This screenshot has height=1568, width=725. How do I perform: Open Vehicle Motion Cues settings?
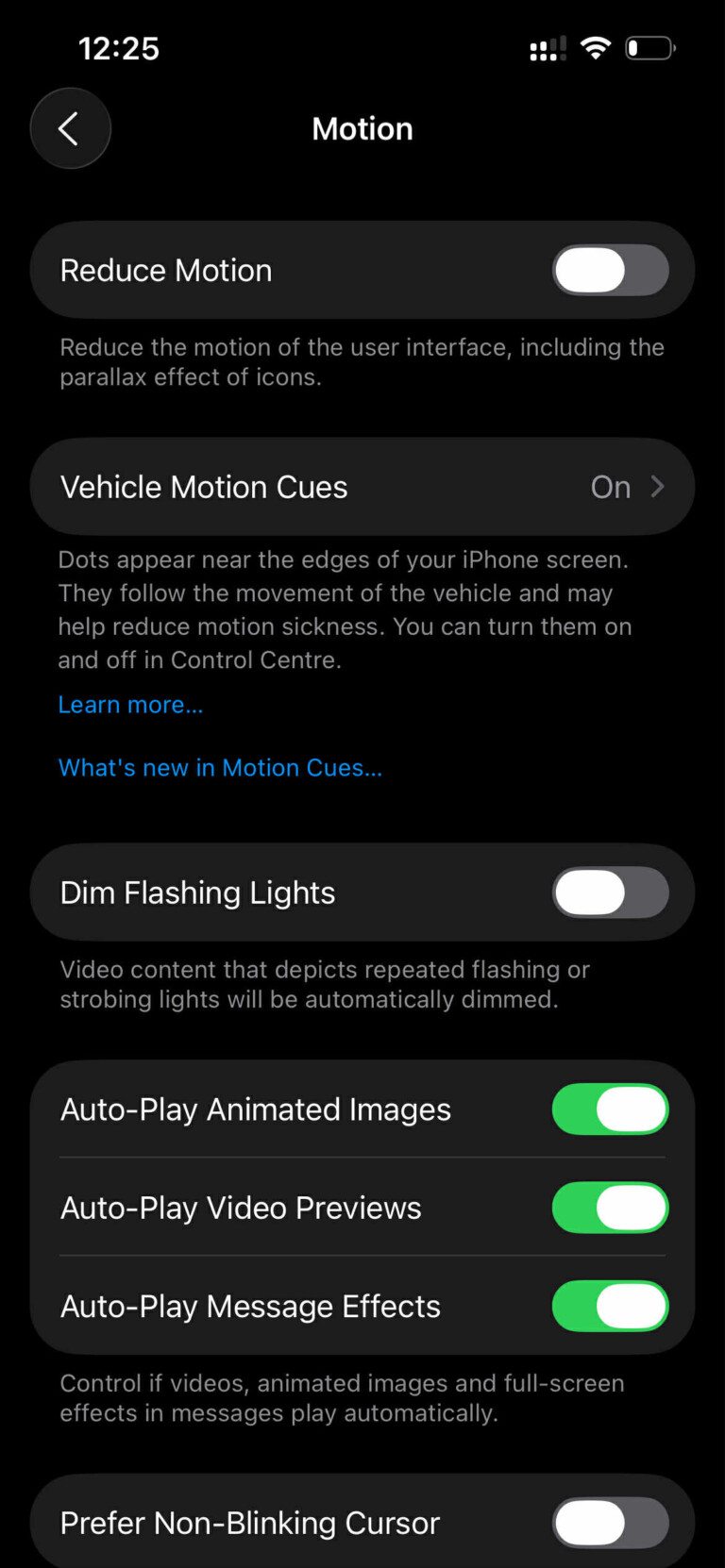(362, 487)
